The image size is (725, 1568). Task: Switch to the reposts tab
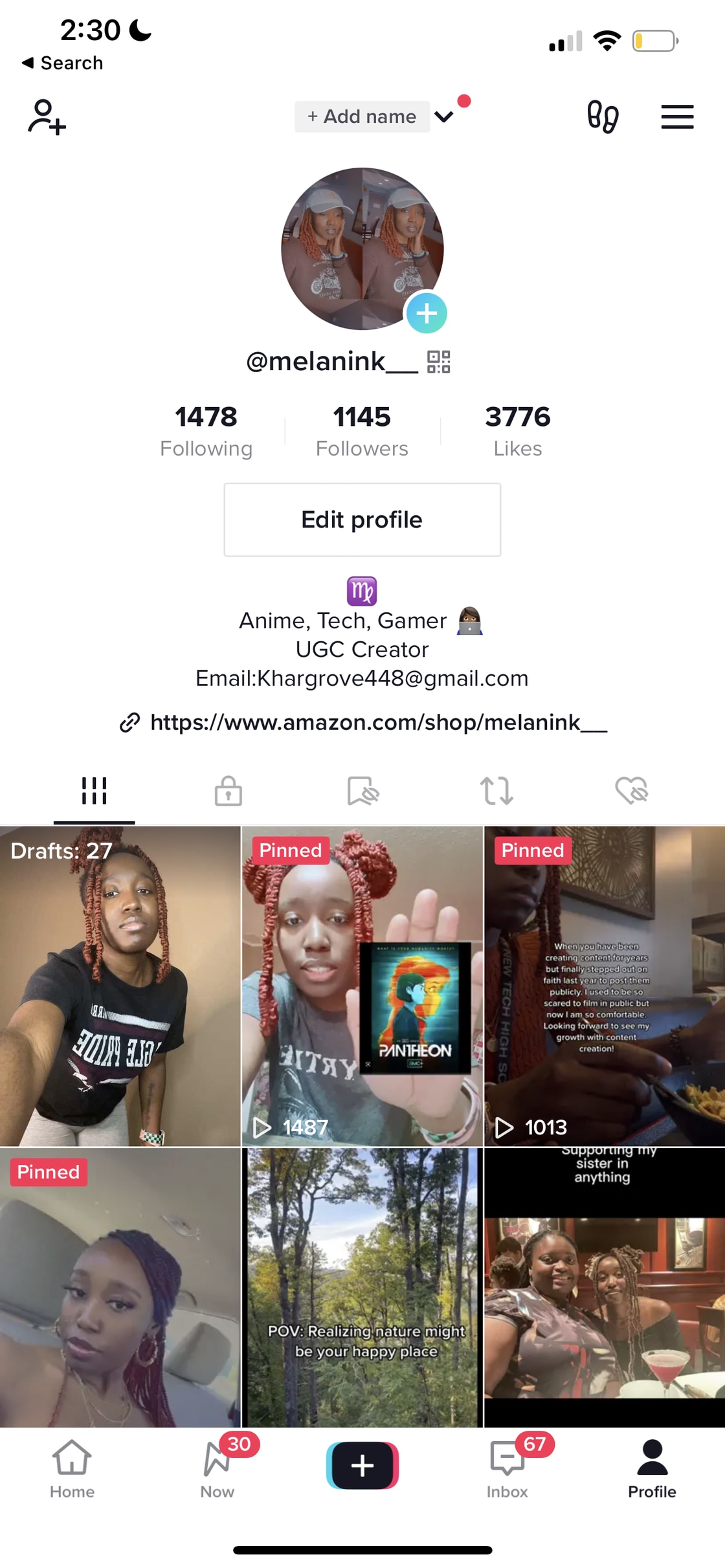[496, 791]
